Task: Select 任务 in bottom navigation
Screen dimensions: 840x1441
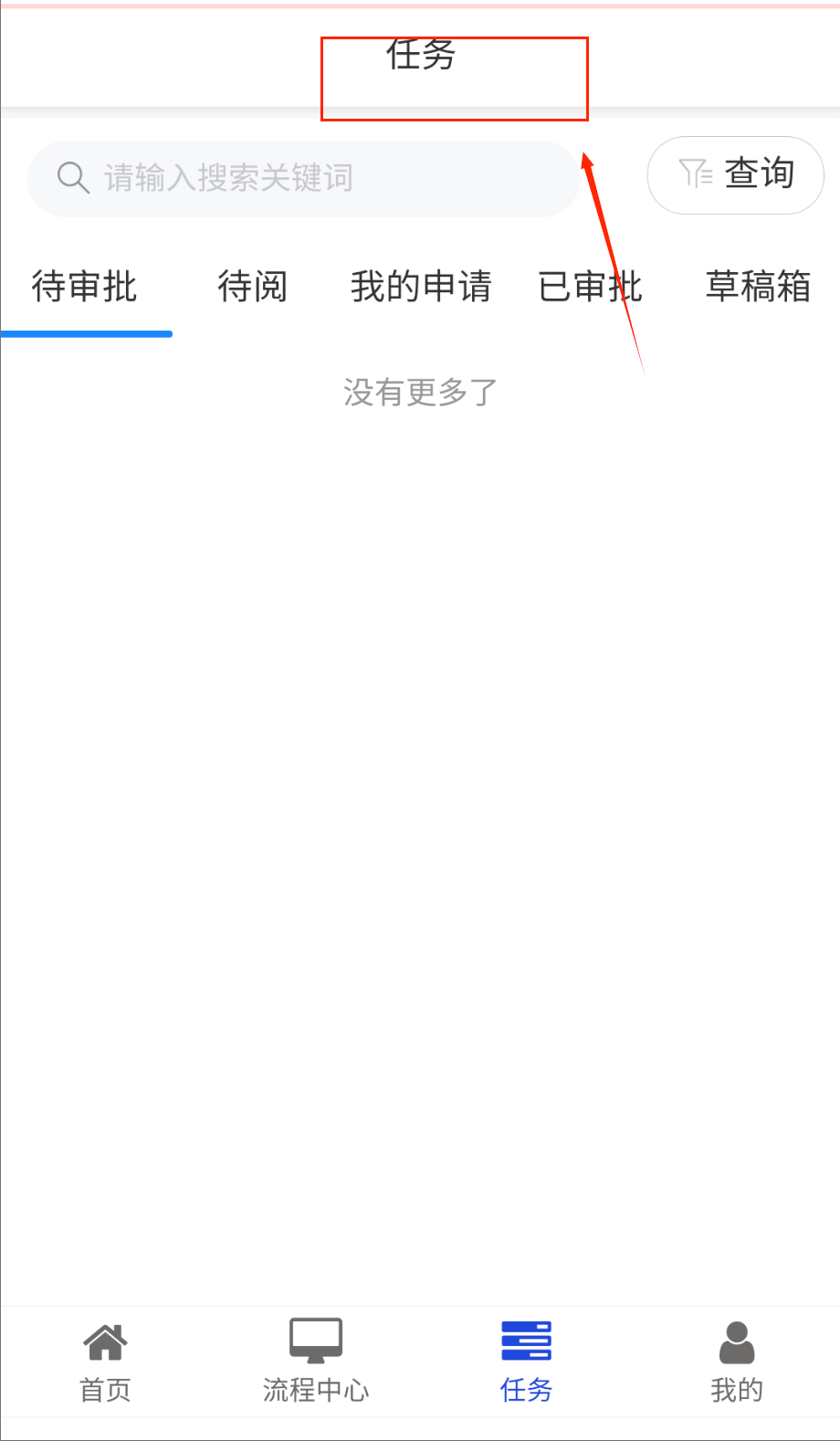Action: pyautogui.click(x=526, y=1362)
